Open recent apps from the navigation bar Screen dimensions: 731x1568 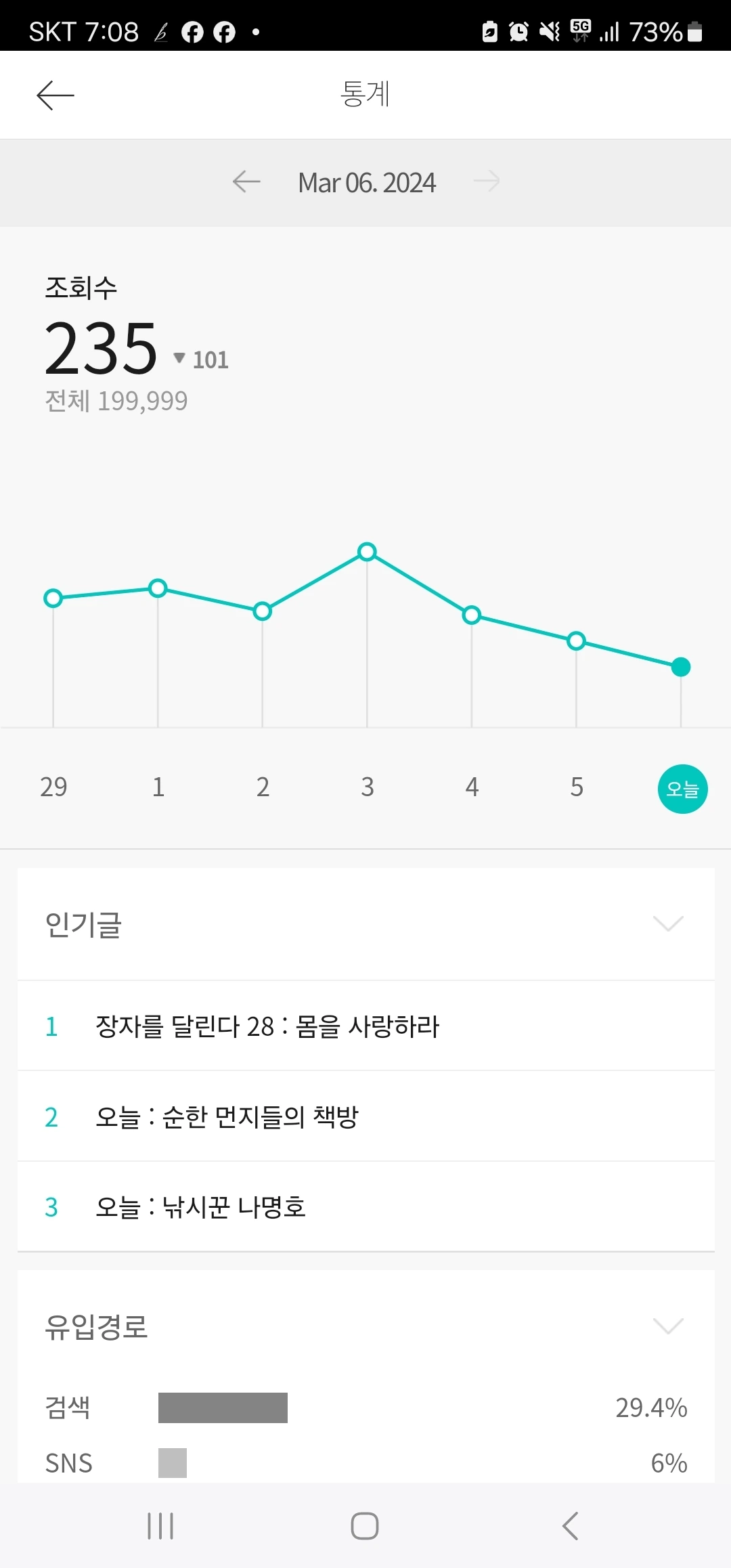click(160, 1526)
